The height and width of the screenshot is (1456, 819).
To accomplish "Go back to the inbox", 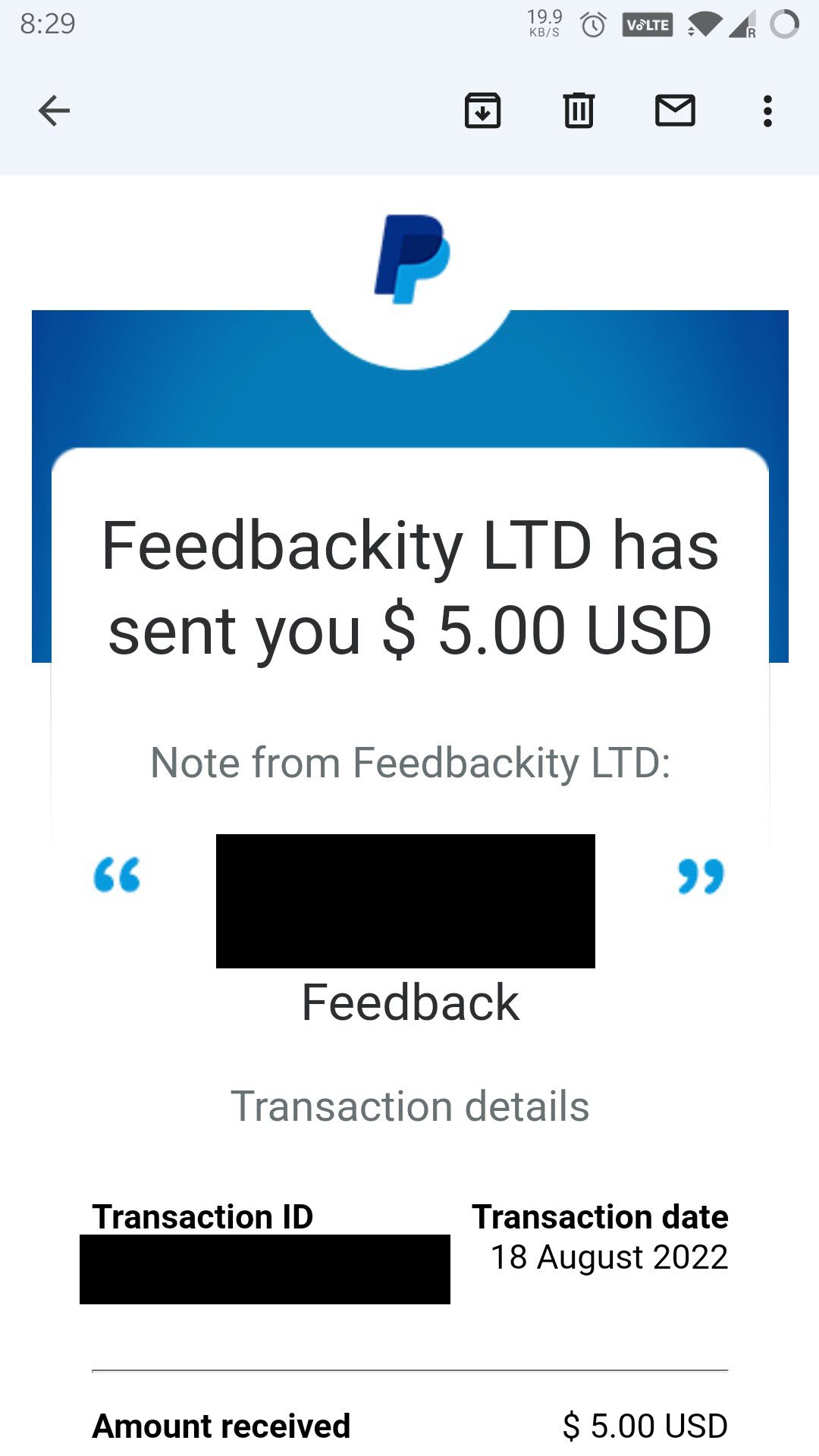I will pos(54,111).
